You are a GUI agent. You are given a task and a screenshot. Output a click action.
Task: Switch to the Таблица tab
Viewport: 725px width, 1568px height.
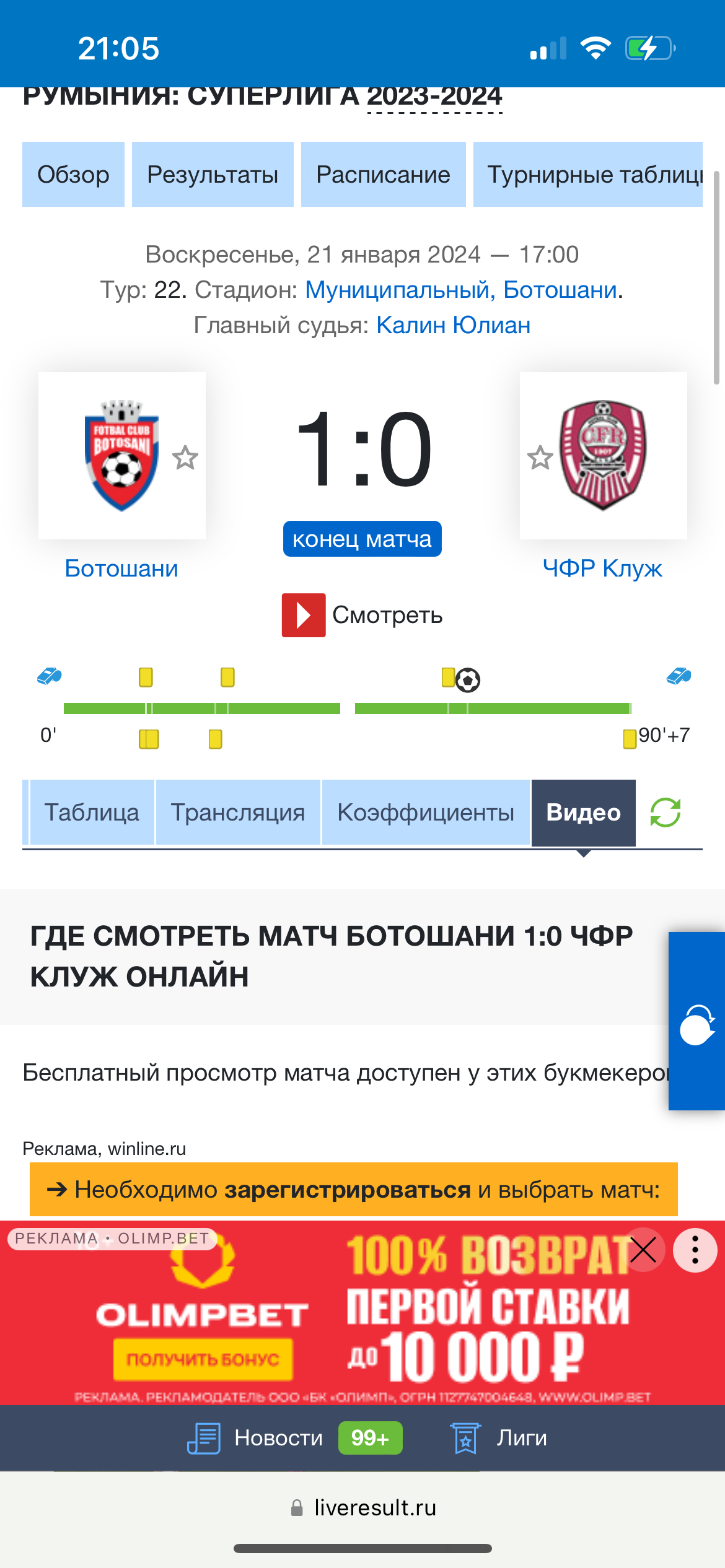(x=92, y=812)
